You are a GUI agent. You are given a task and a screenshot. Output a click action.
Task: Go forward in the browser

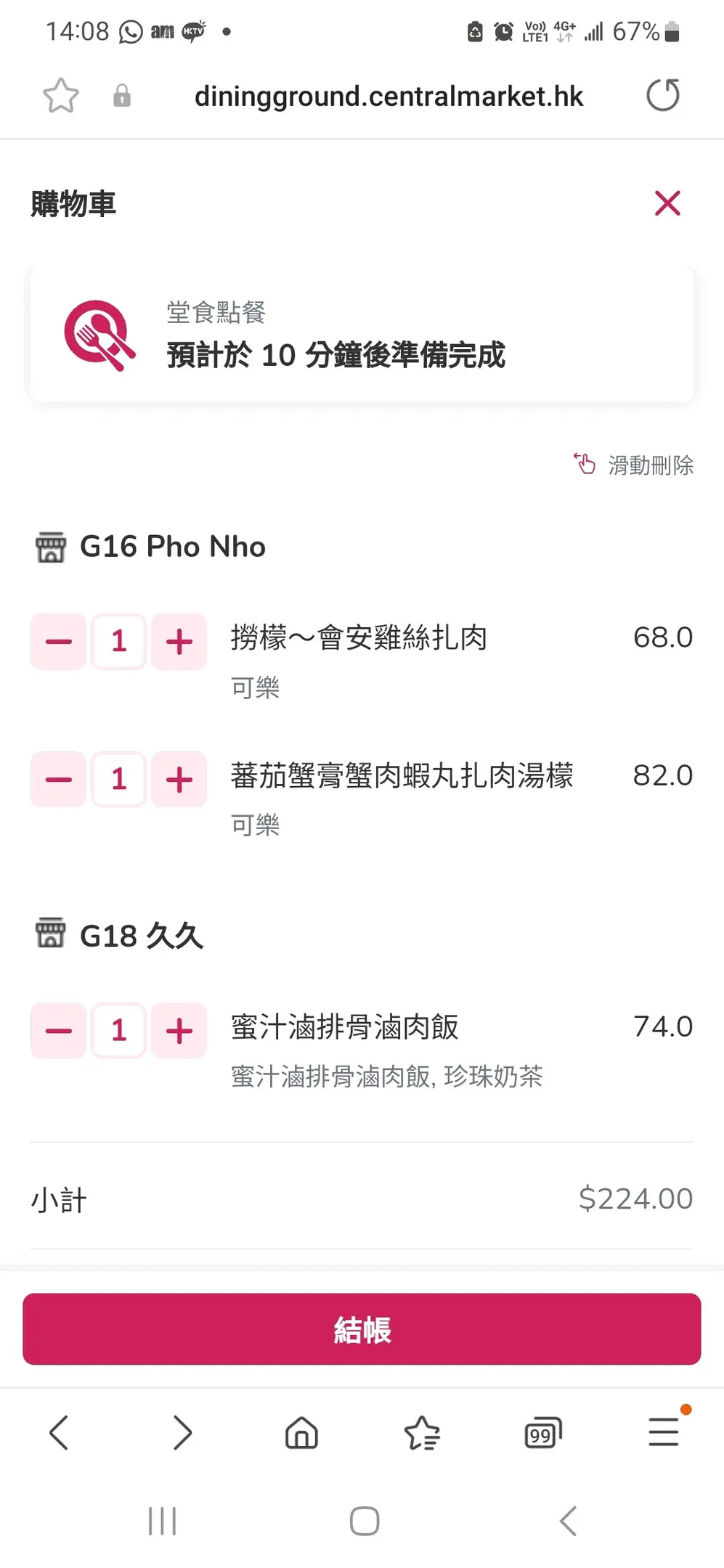182,1433
